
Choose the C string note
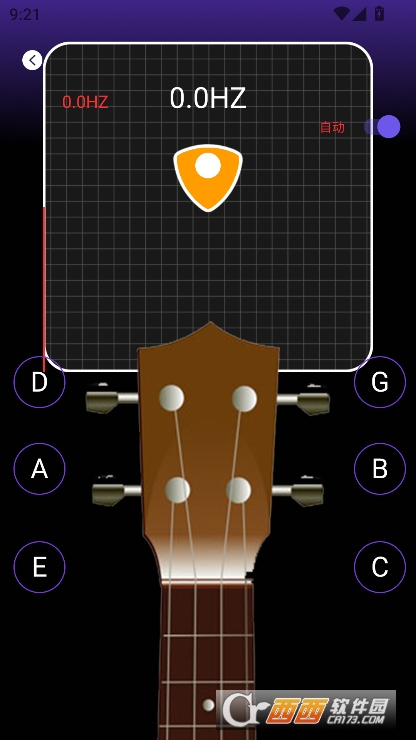coord(380,567)
